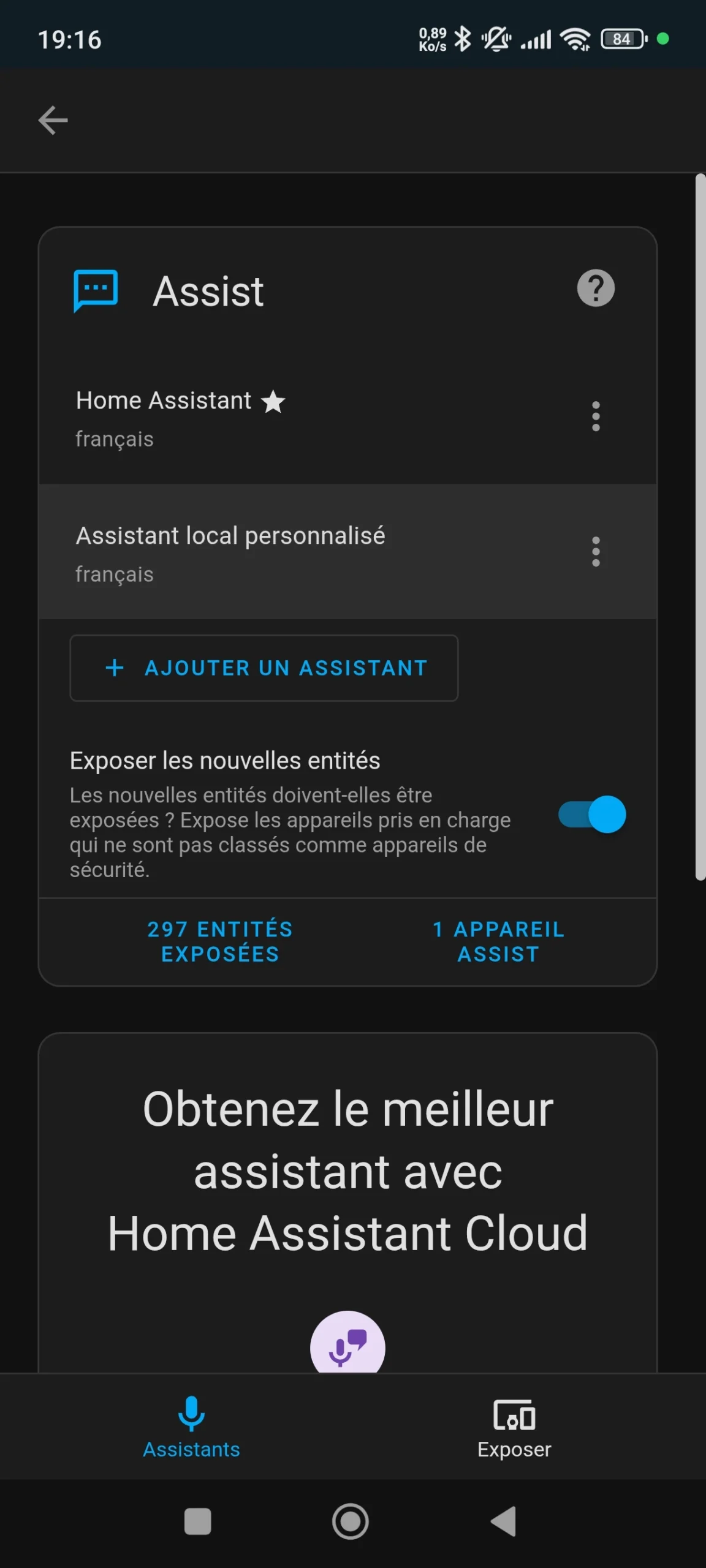This screenshot has height=1568, width=706.
Task: Tap Ajouter un assistant
Action: [264, 668]
